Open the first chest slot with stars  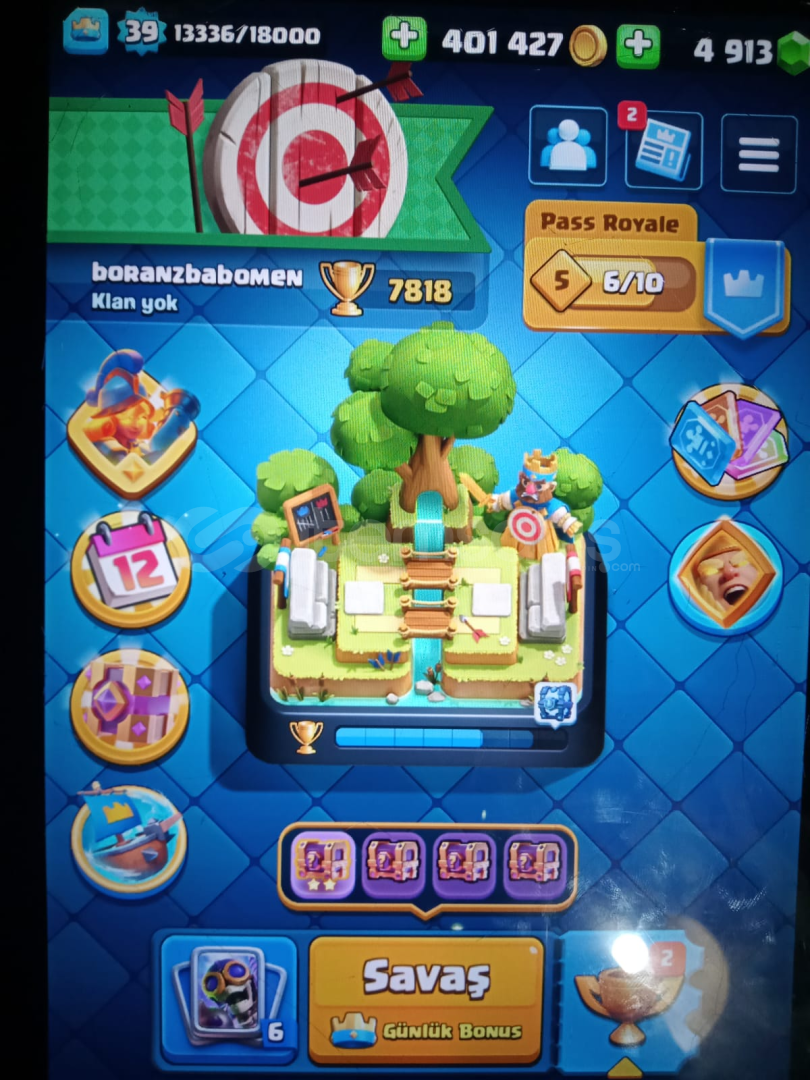click(322, 863)
